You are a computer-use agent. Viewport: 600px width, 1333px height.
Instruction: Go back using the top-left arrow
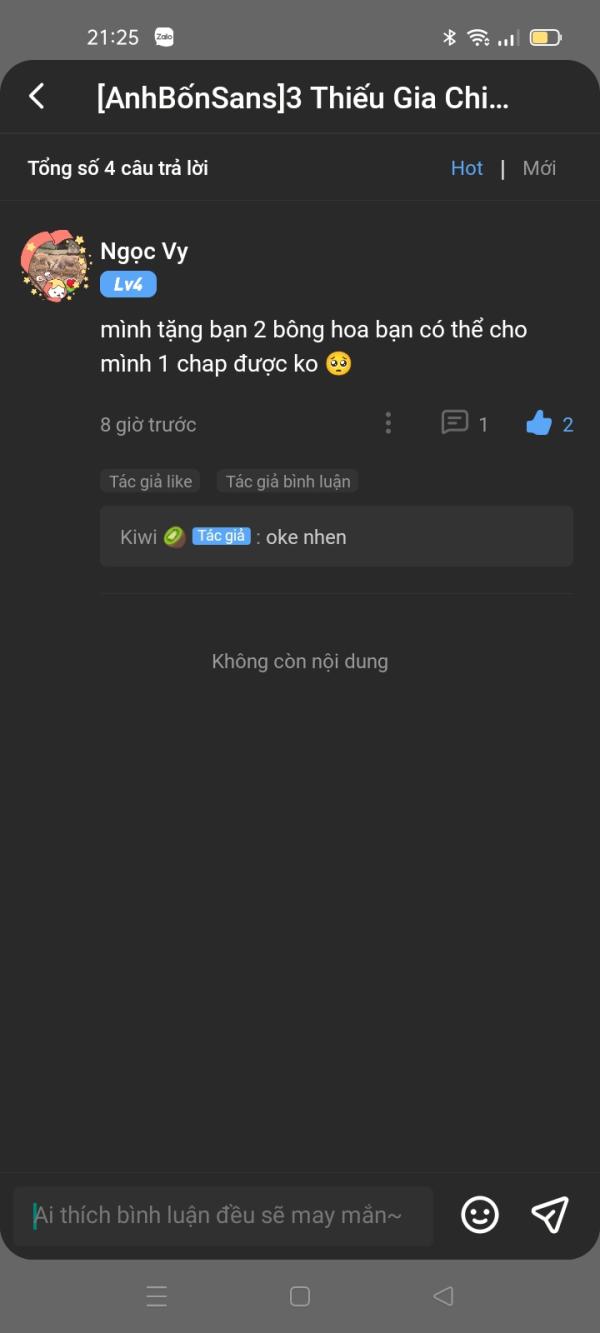coord(37,97)
